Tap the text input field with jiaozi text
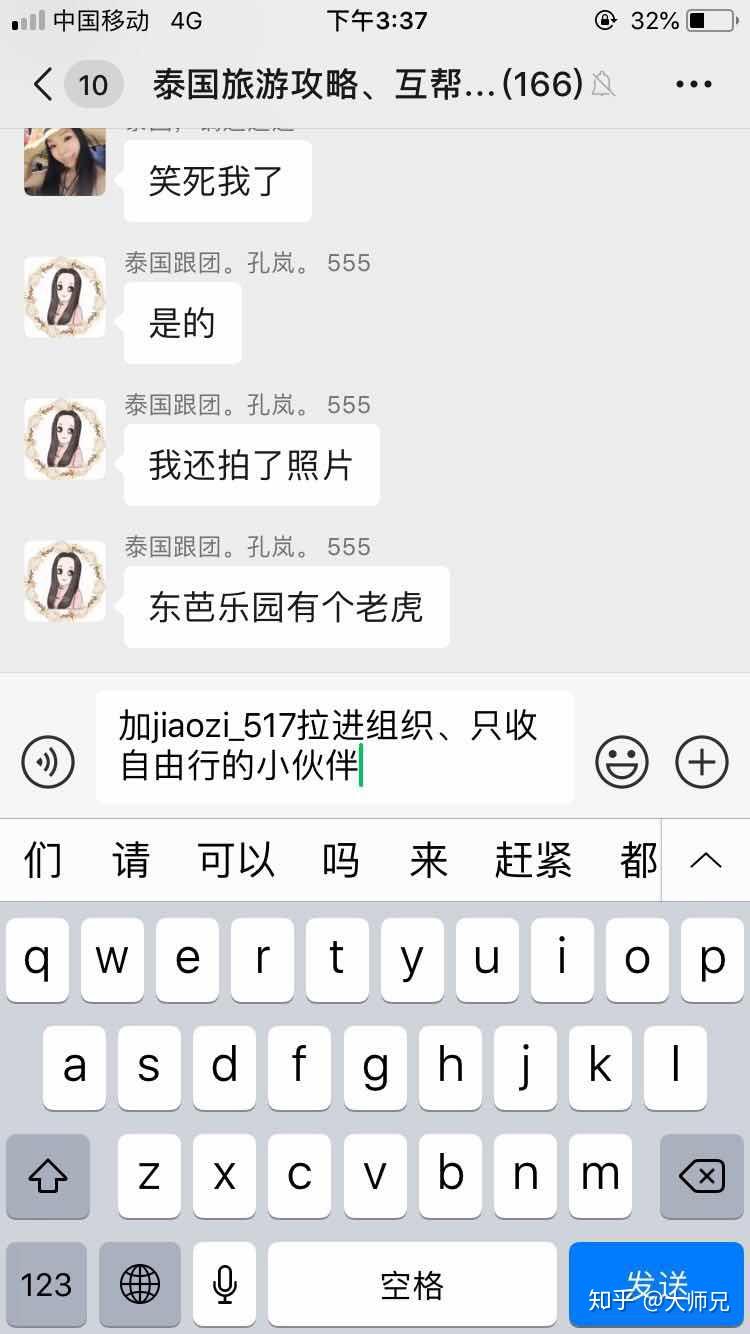Screen dimensions: 750x1334 [335, 748]
